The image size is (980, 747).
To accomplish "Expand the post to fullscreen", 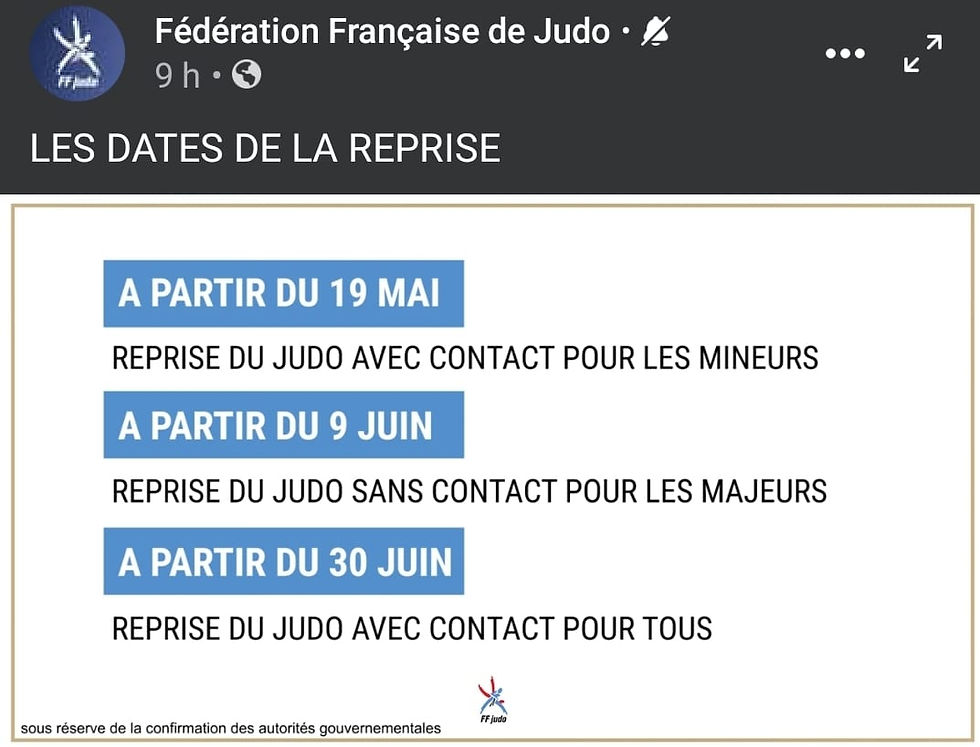I will click(x=922, y=54).
